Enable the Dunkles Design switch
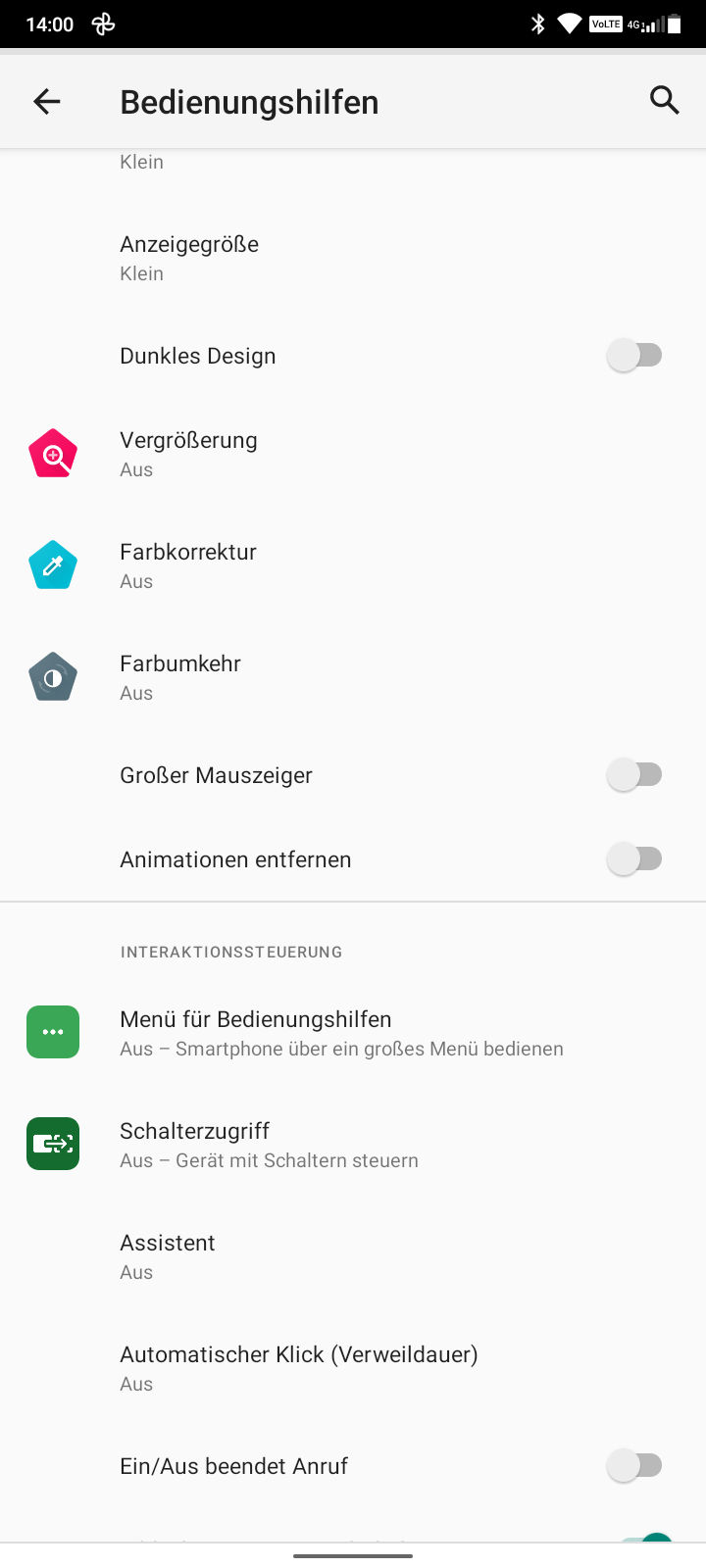 point(634,355)
